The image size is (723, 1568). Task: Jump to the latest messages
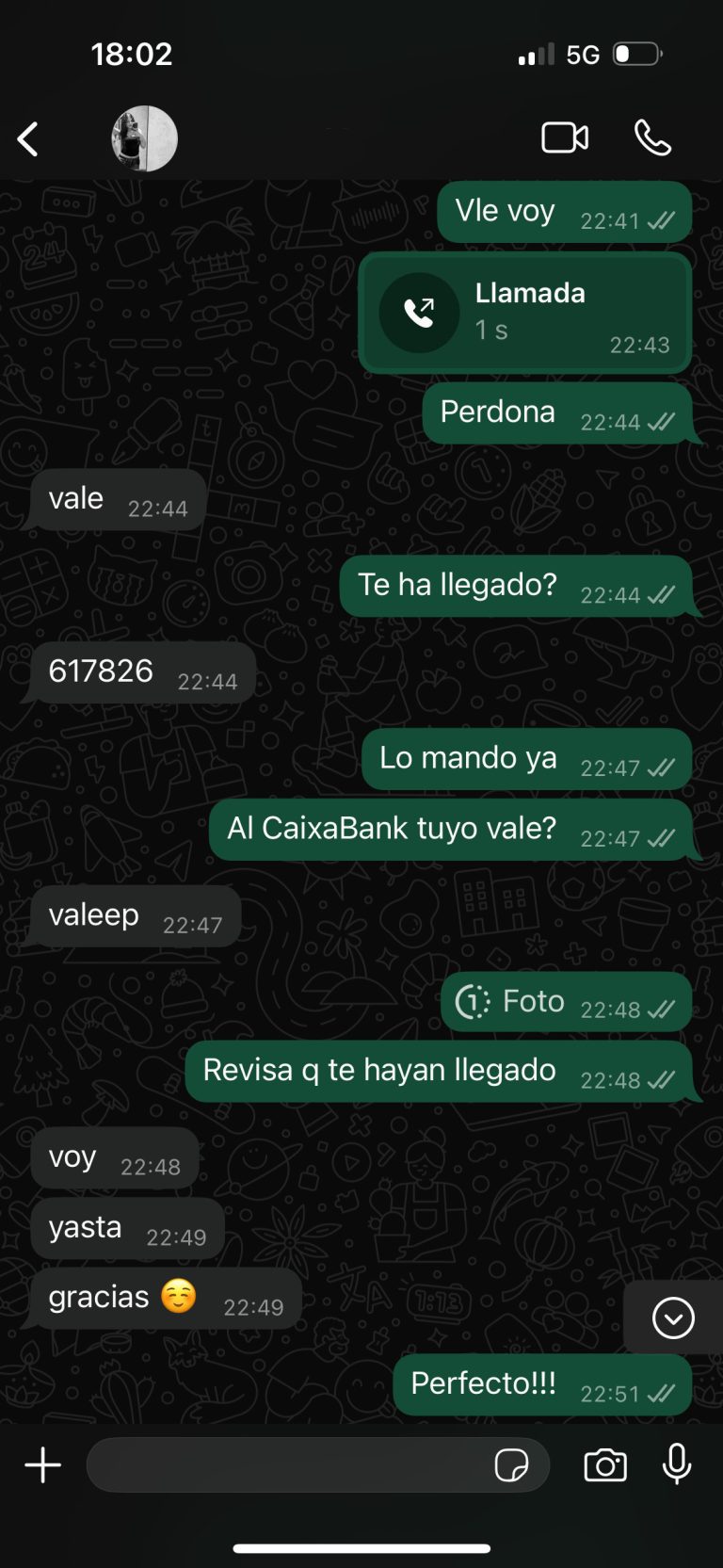[673, 1317]
